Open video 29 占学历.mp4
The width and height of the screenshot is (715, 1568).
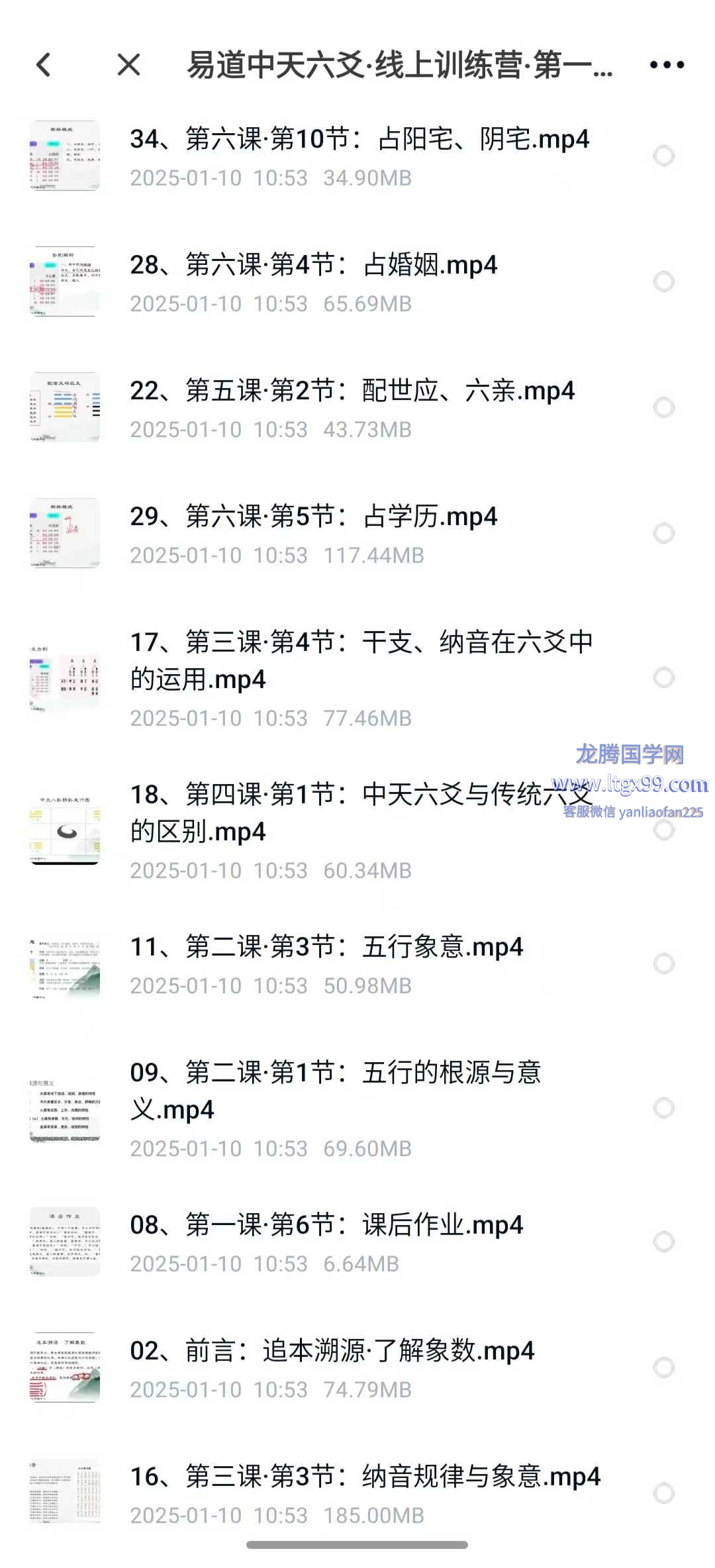pyautogui.click(x=313, y=517)
